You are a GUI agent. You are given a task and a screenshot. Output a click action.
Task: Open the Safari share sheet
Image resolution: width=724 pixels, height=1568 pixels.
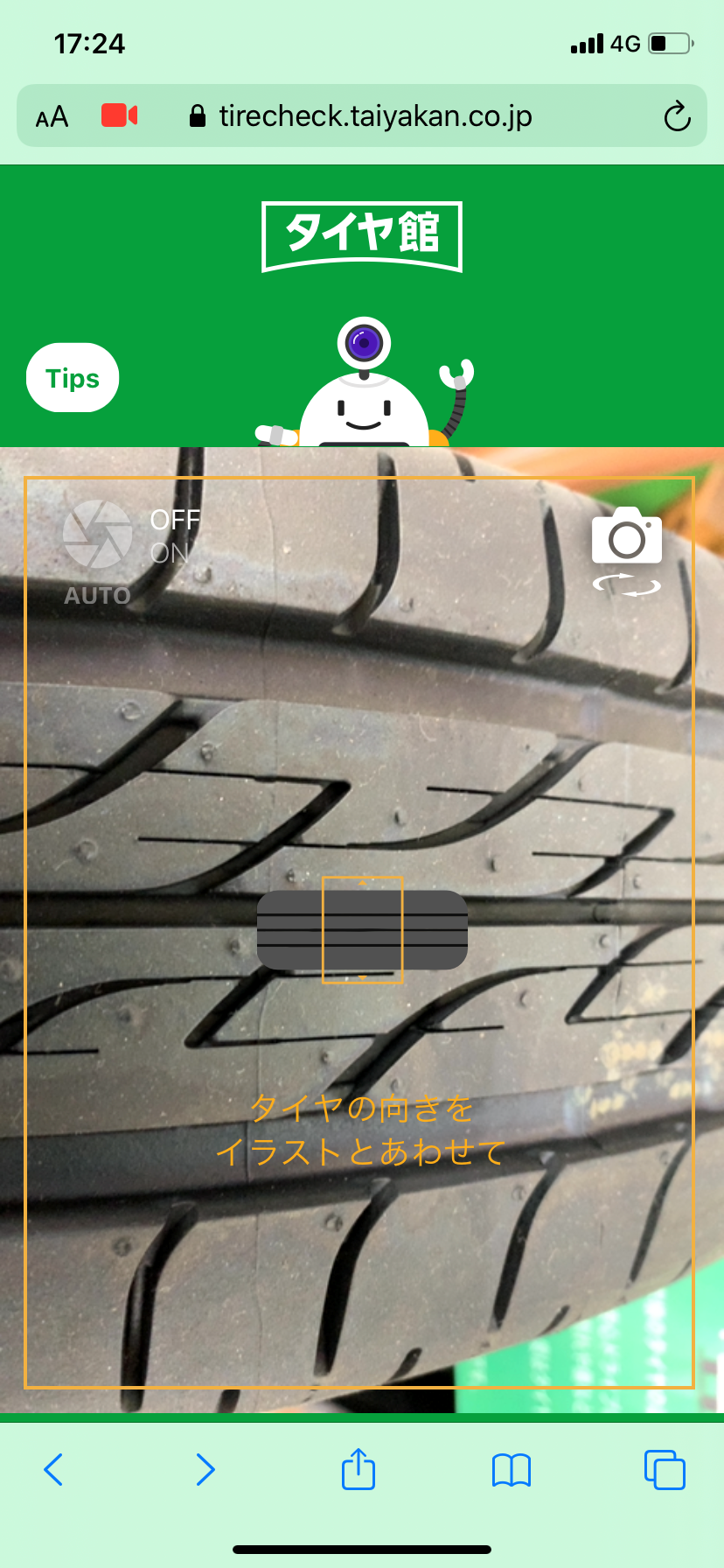[x=359, y=1469]
